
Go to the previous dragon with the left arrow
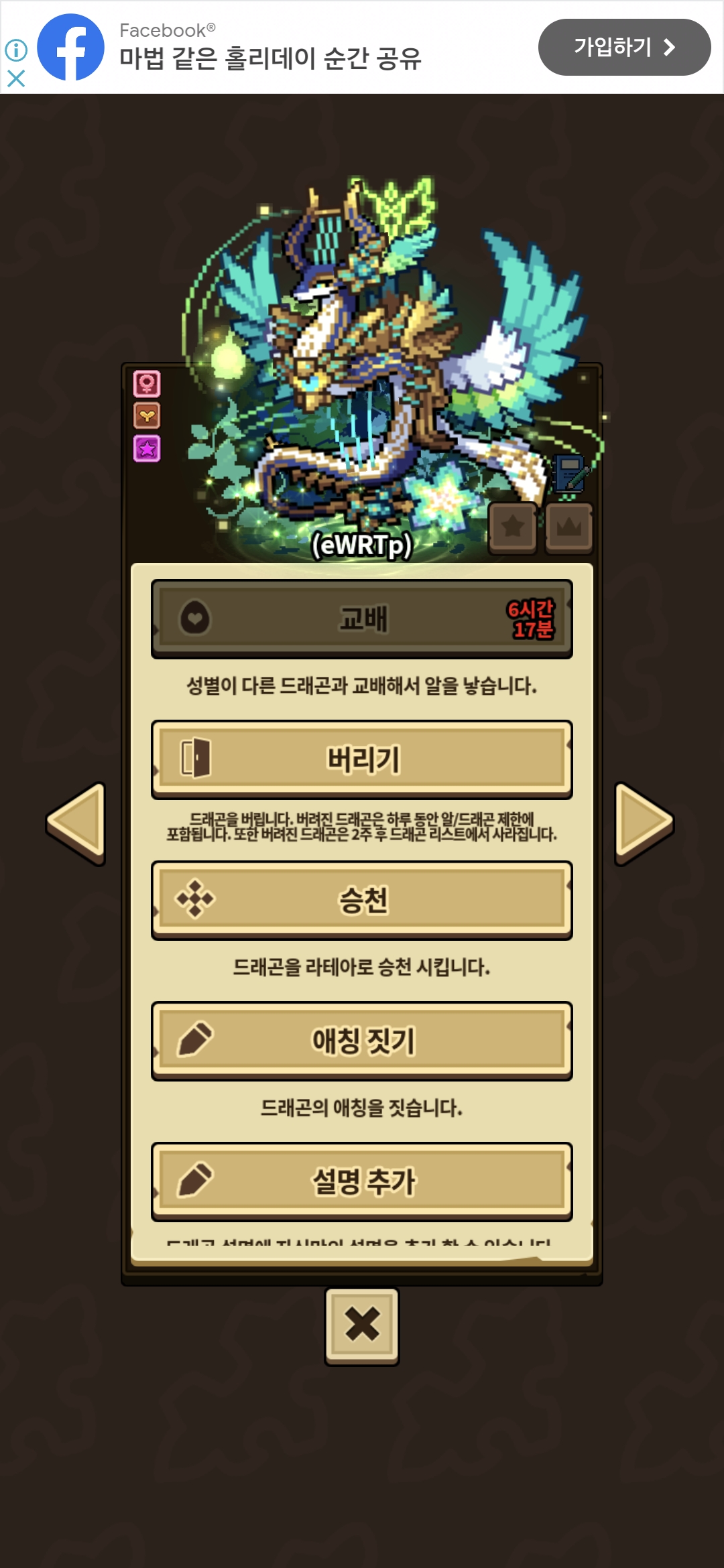(76, 823)
